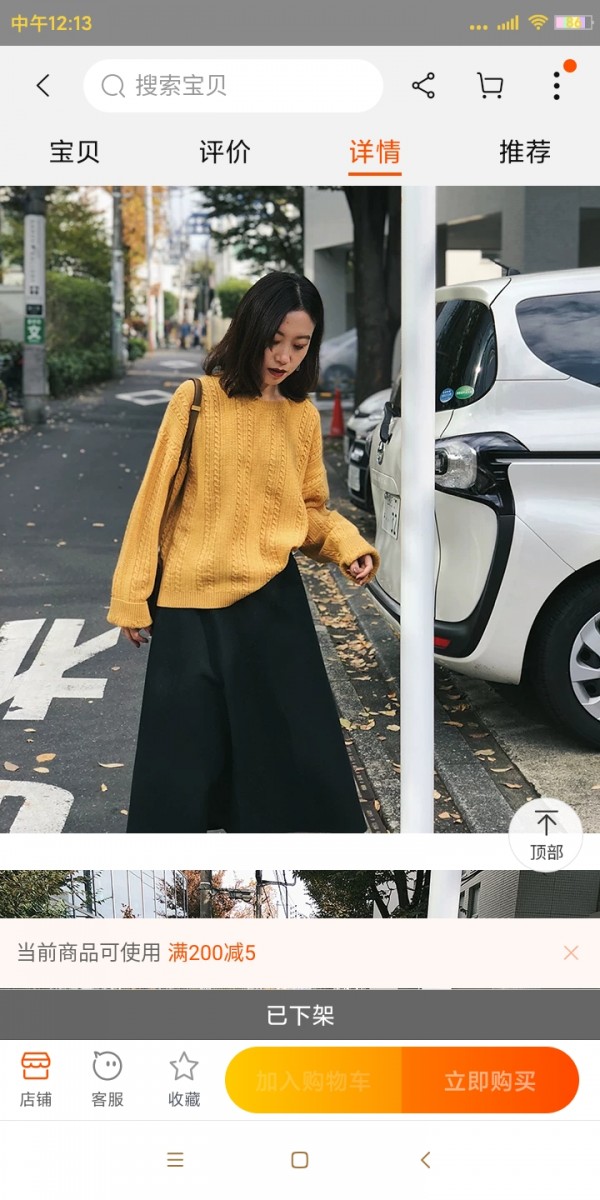Open the system recent apps button
Screen dimensions: 600x1200
tap(175, 1160)
